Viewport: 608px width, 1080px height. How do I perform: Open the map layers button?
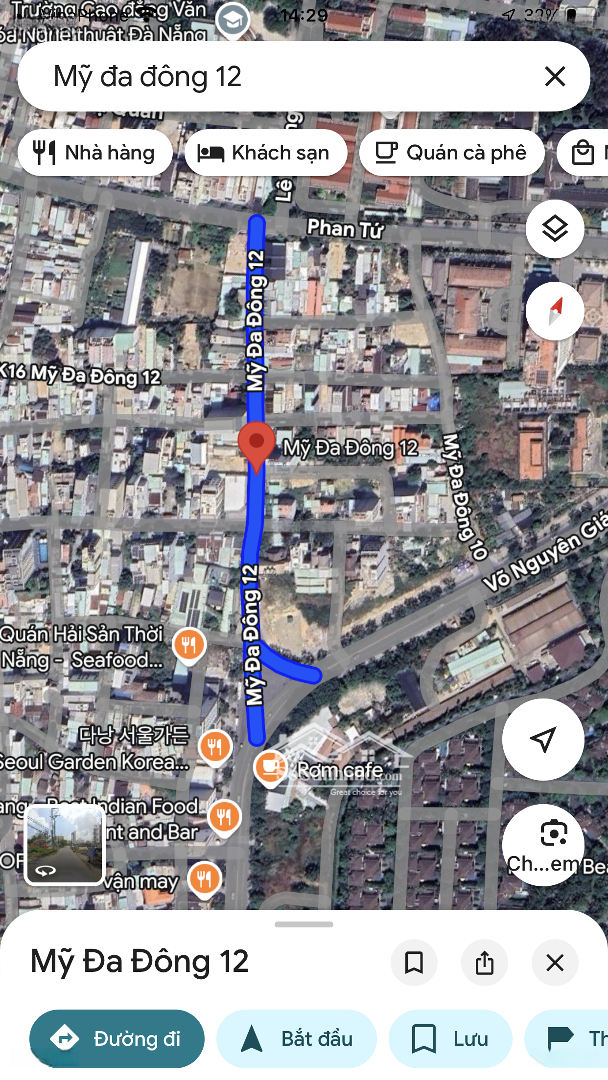[555, 229]
